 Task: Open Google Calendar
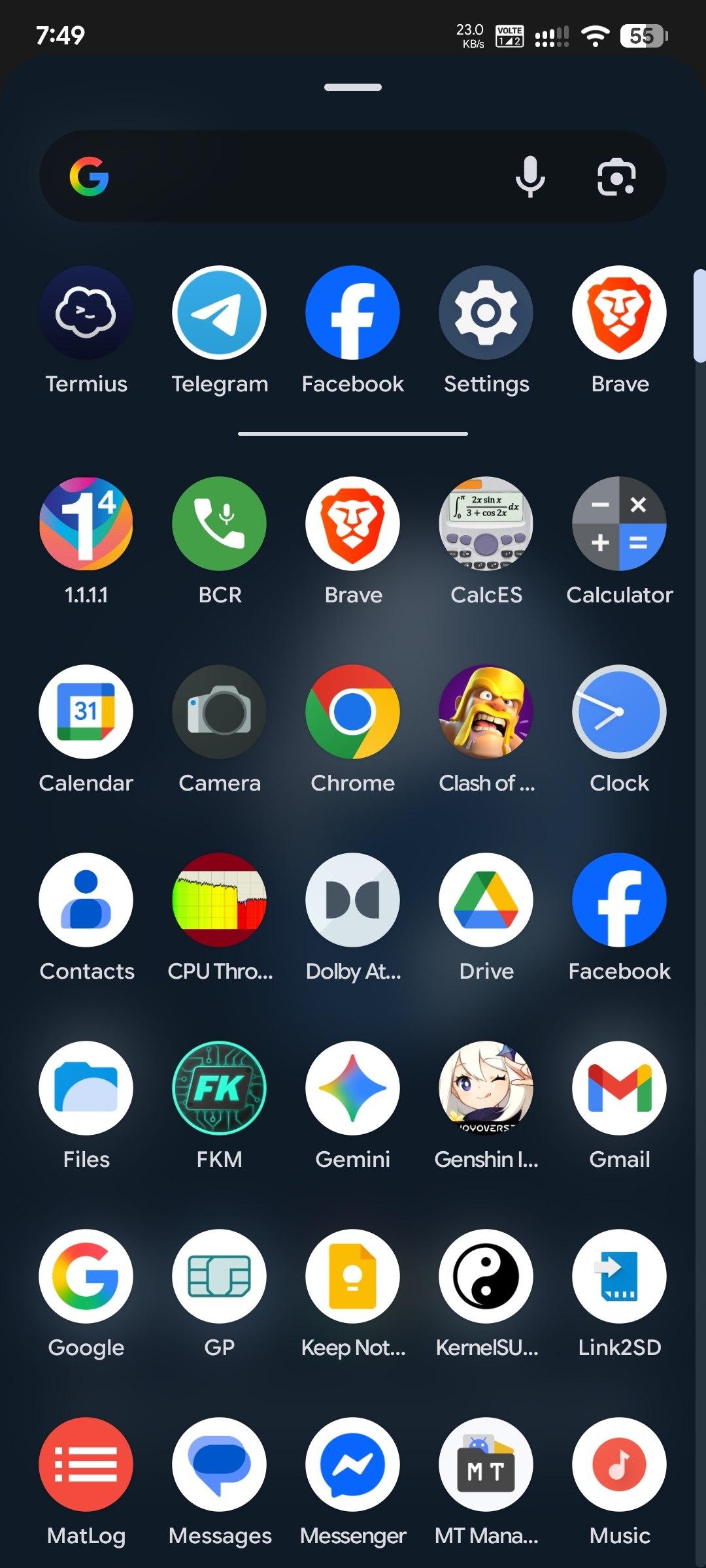(x=86, y=711)
